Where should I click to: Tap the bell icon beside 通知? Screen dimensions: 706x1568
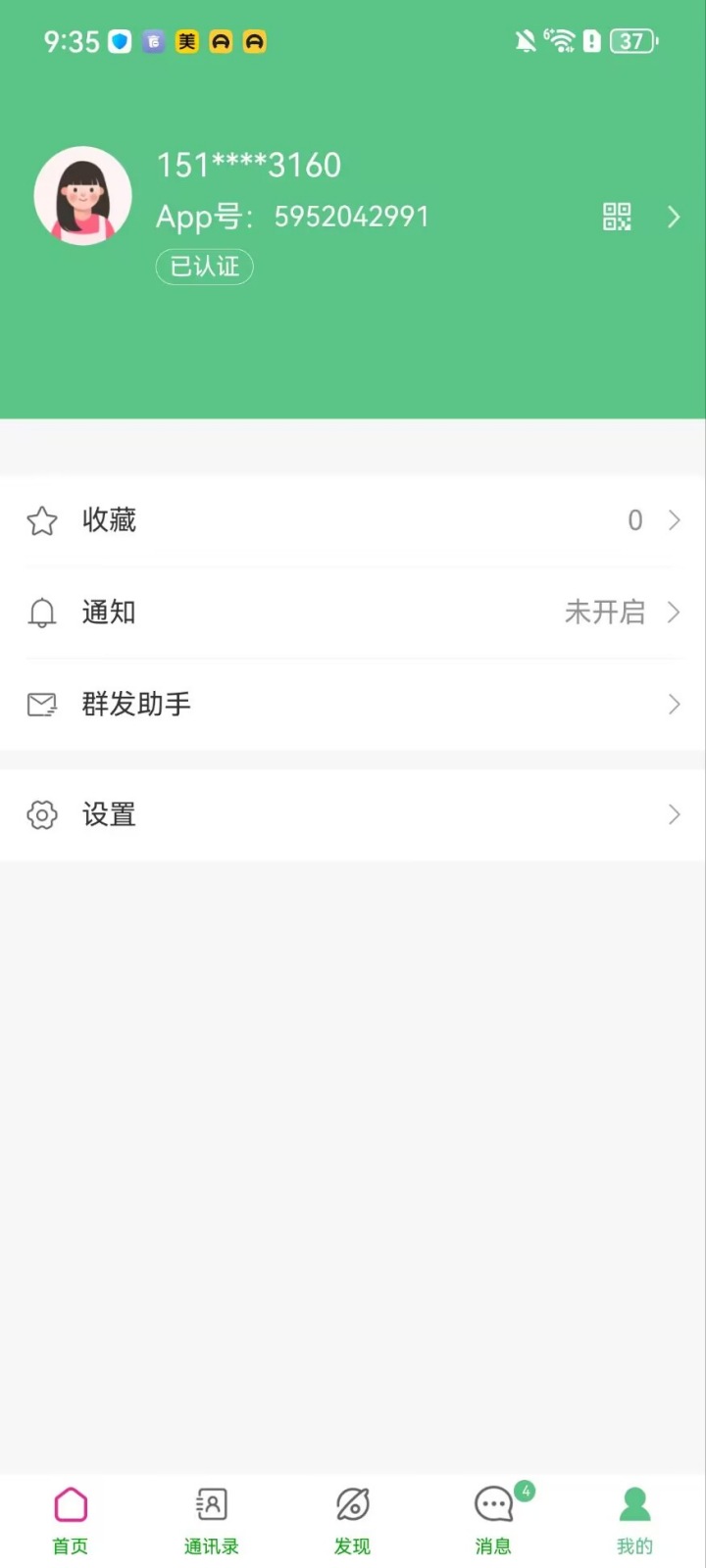tap(41, 612)
